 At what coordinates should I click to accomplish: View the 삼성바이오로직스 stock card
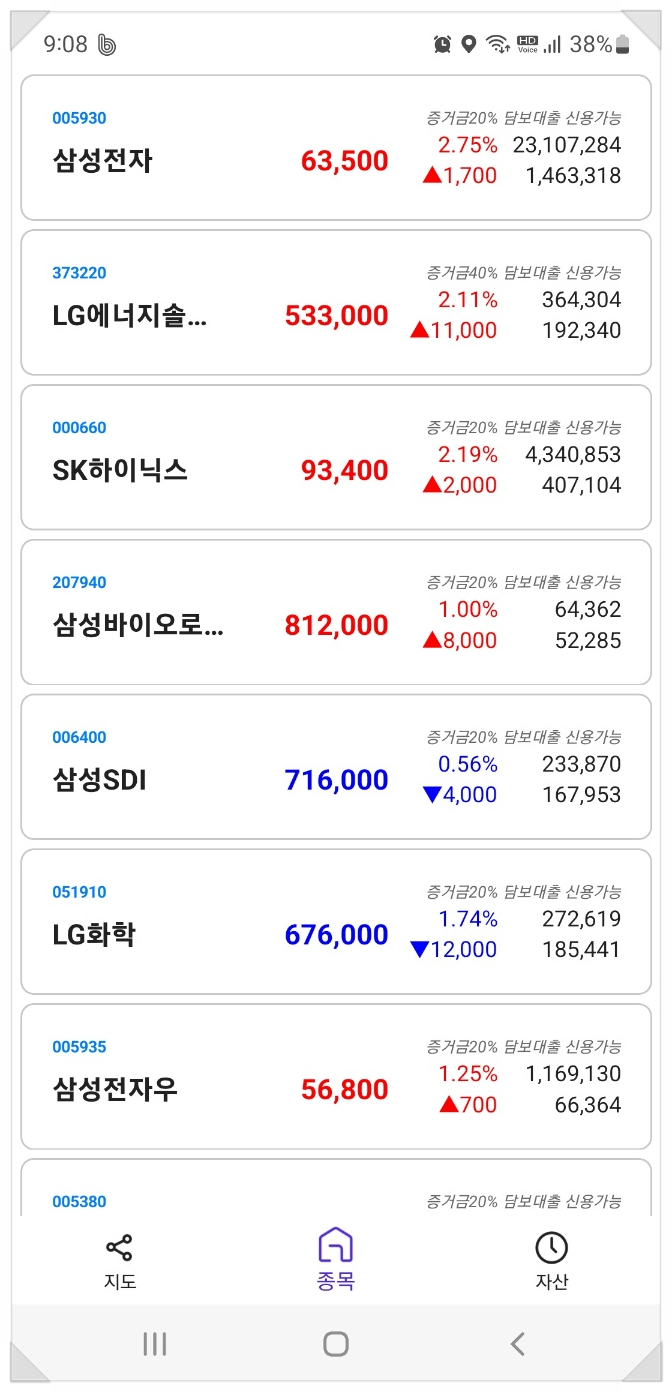click(x=336, y=613)
